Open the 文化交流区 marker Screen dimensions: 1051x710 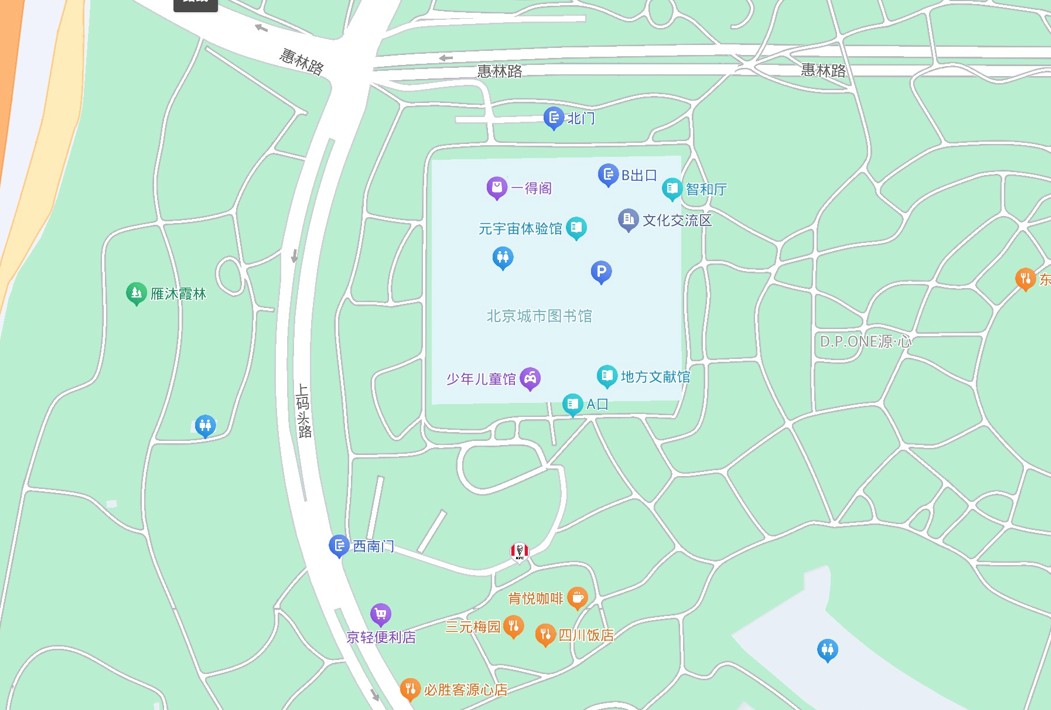[x=628, y=220]
